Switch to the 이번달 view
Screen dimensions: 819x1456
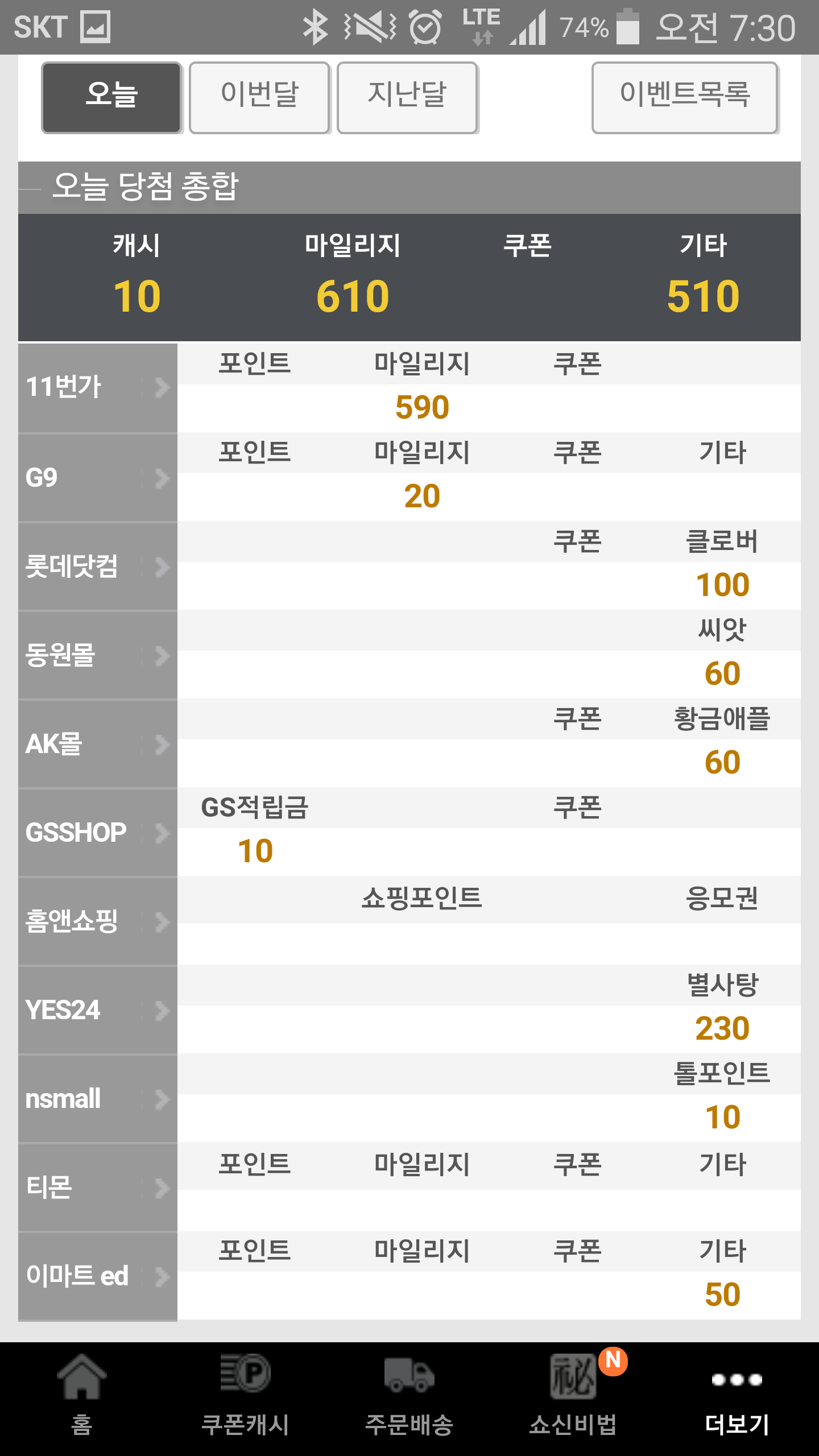pos(259,98)
